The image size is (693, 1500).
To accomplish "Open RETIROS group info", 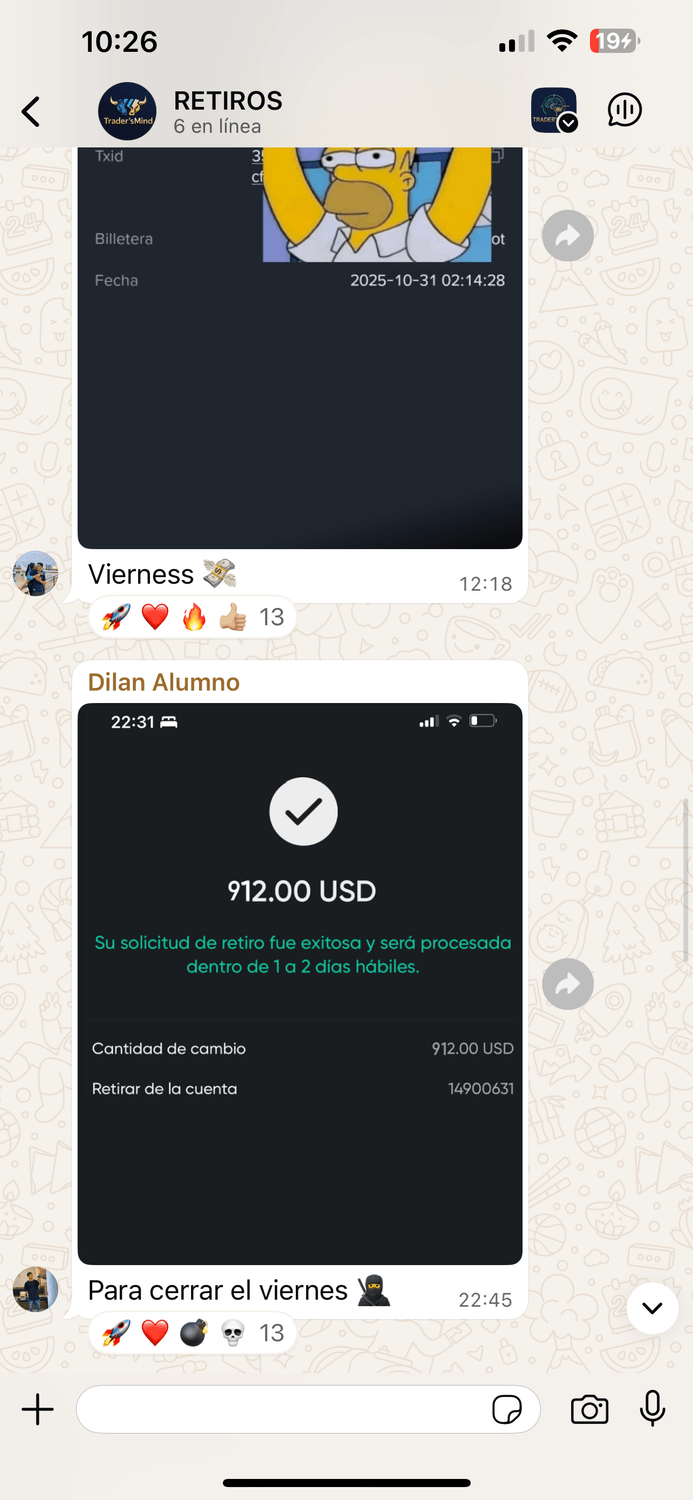I will [x=228, y=111].
